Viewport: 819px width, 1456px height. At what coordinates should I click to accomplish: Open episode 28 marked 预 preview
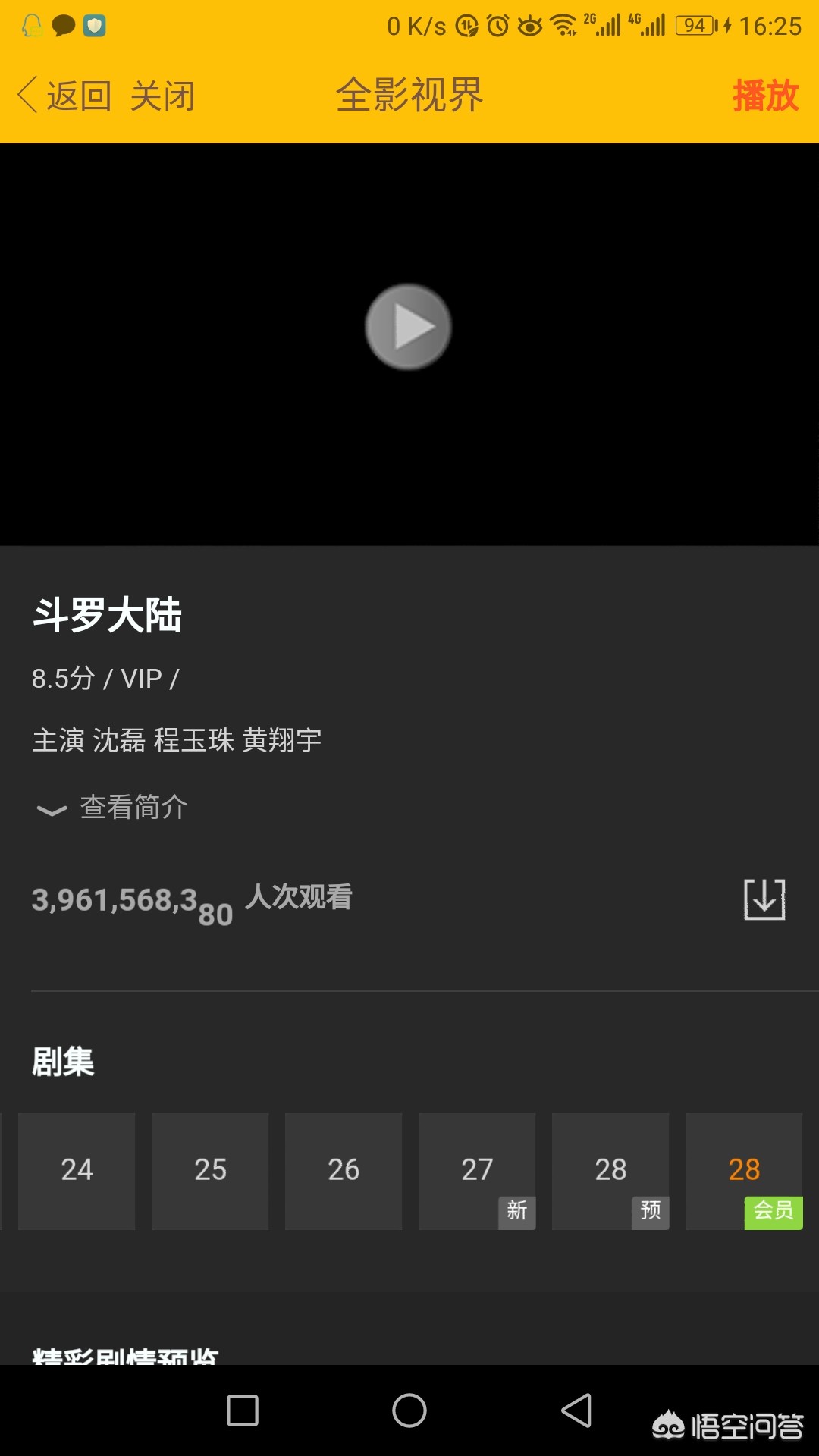point(610,1171)
